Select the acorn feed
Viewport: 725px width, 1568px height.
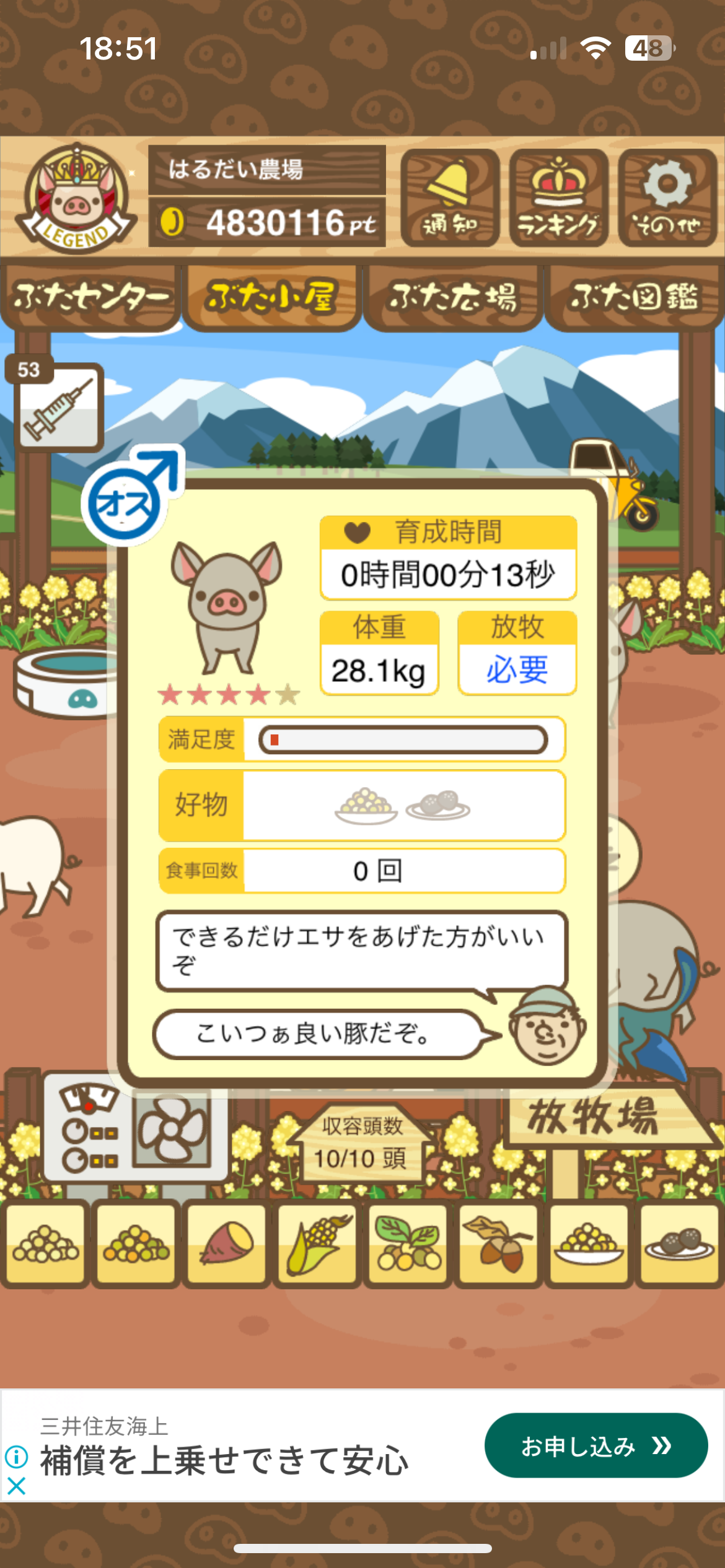tap(499, 1244)
